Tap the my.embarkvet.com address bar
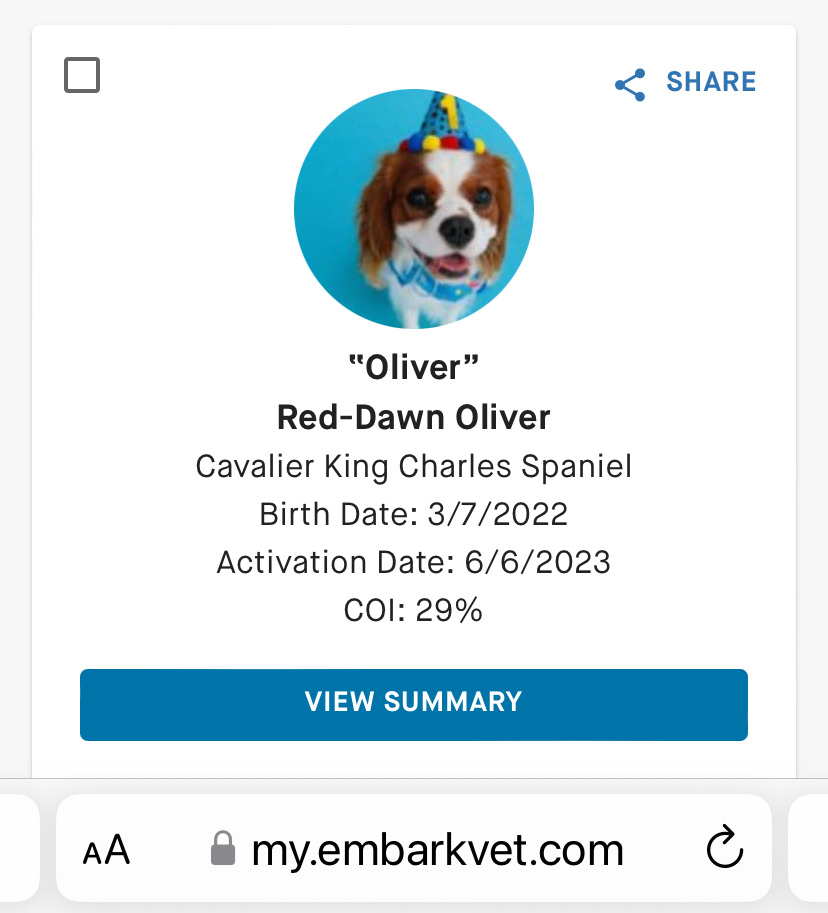The width and height of the screenshot is (828, 913). click(420, 851)
